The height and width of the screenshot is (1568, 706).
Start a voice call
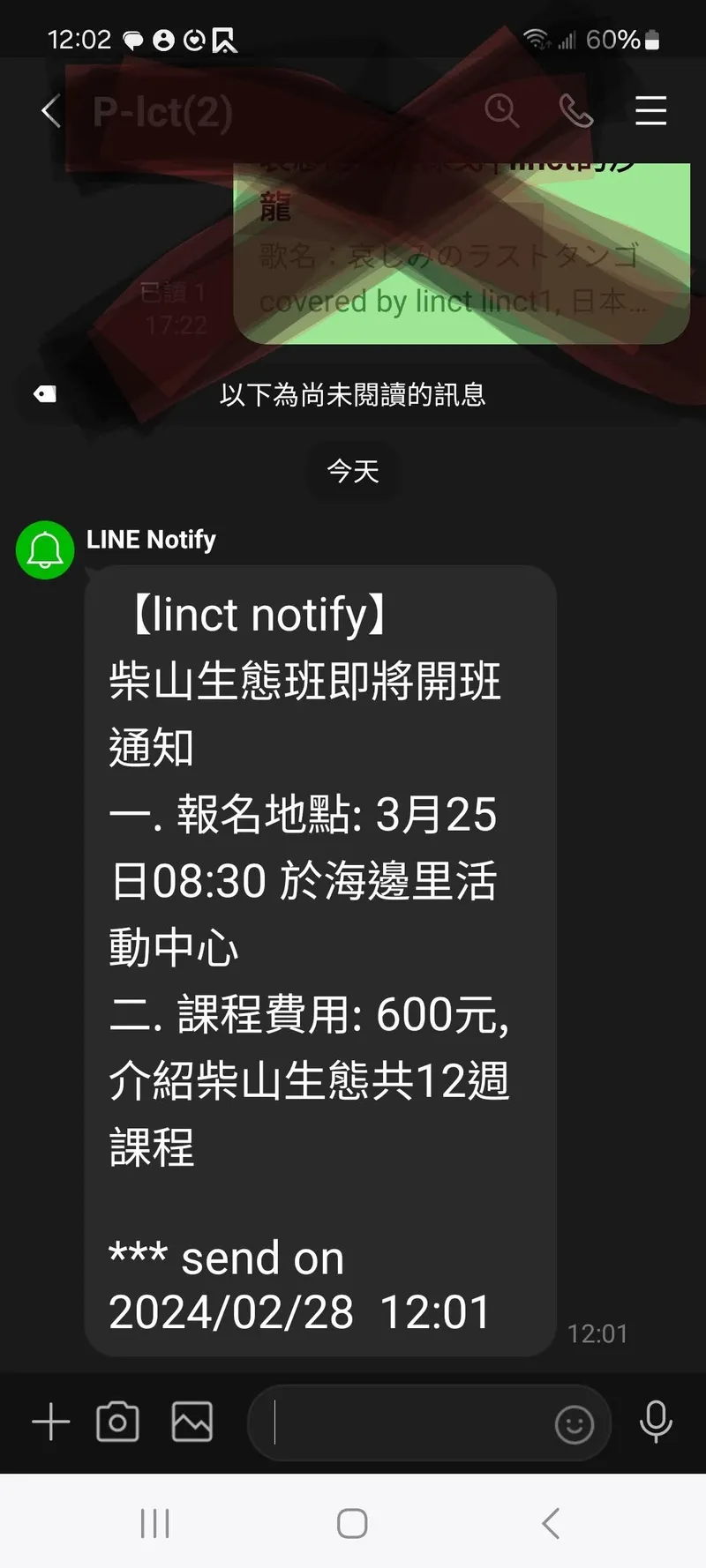click(x=576, y=111)
